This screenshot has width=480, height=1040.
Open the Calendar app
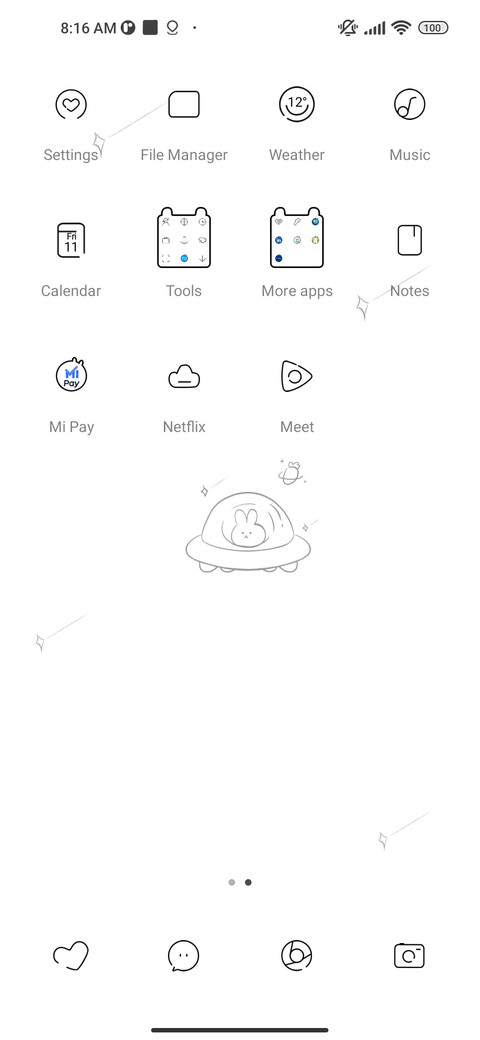[71, 240]
